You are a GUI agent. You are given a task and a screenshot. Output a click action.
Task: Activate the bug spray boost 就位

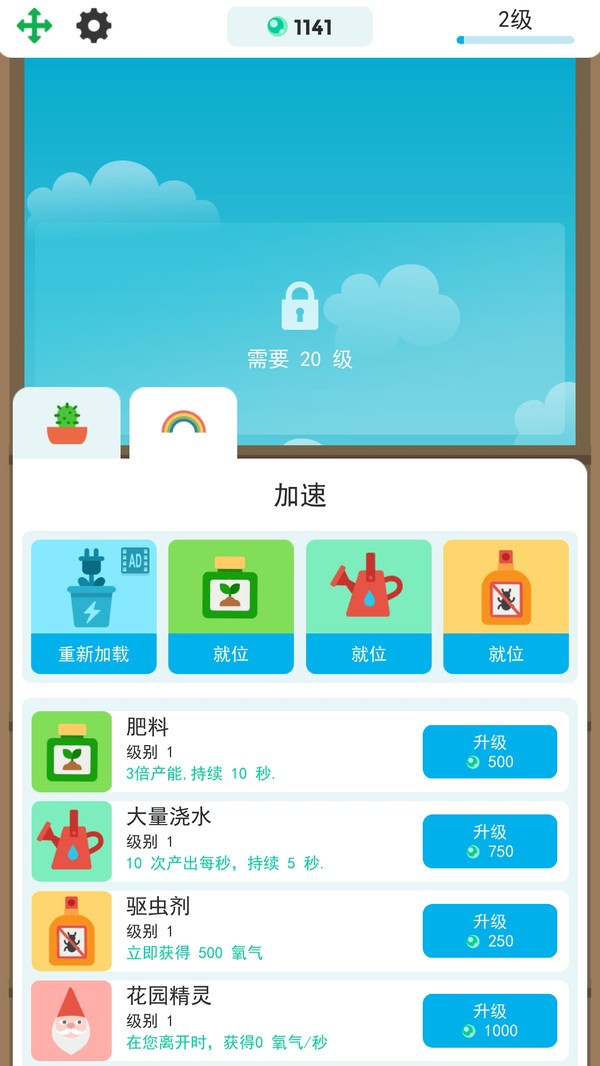[506, 606]
